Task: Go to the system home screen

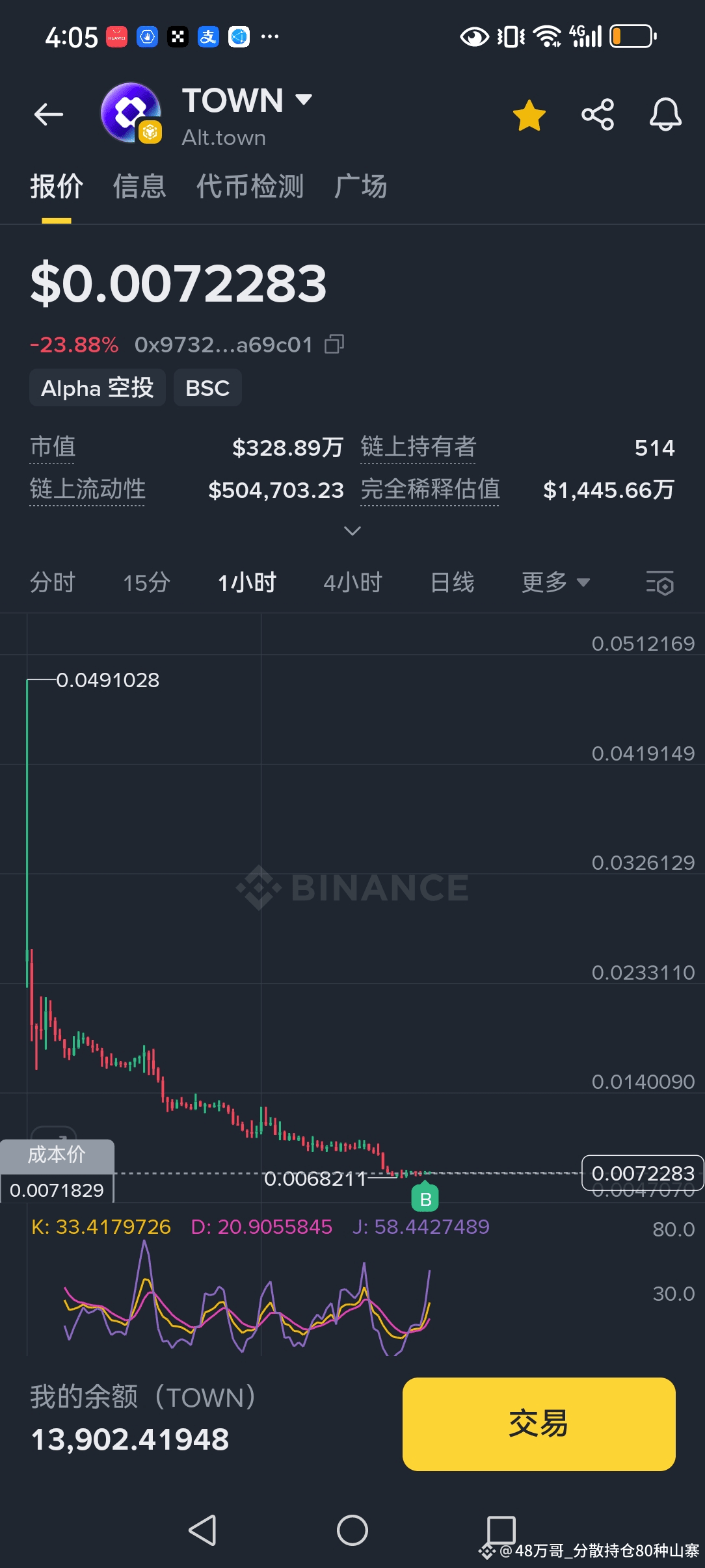Action: [x=352, y=1530]
